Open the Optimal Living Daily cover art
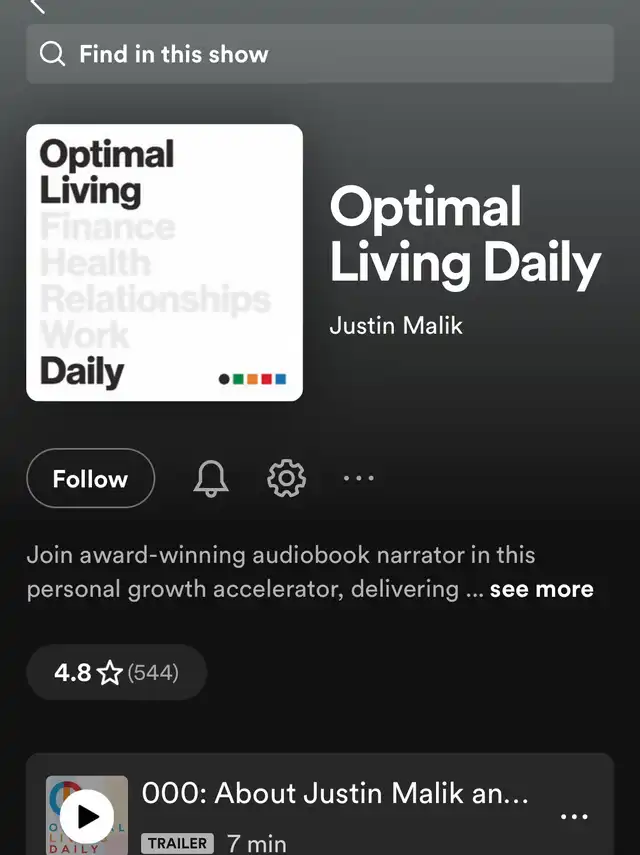This screenshot has height=855, width=640. (164, 262)
